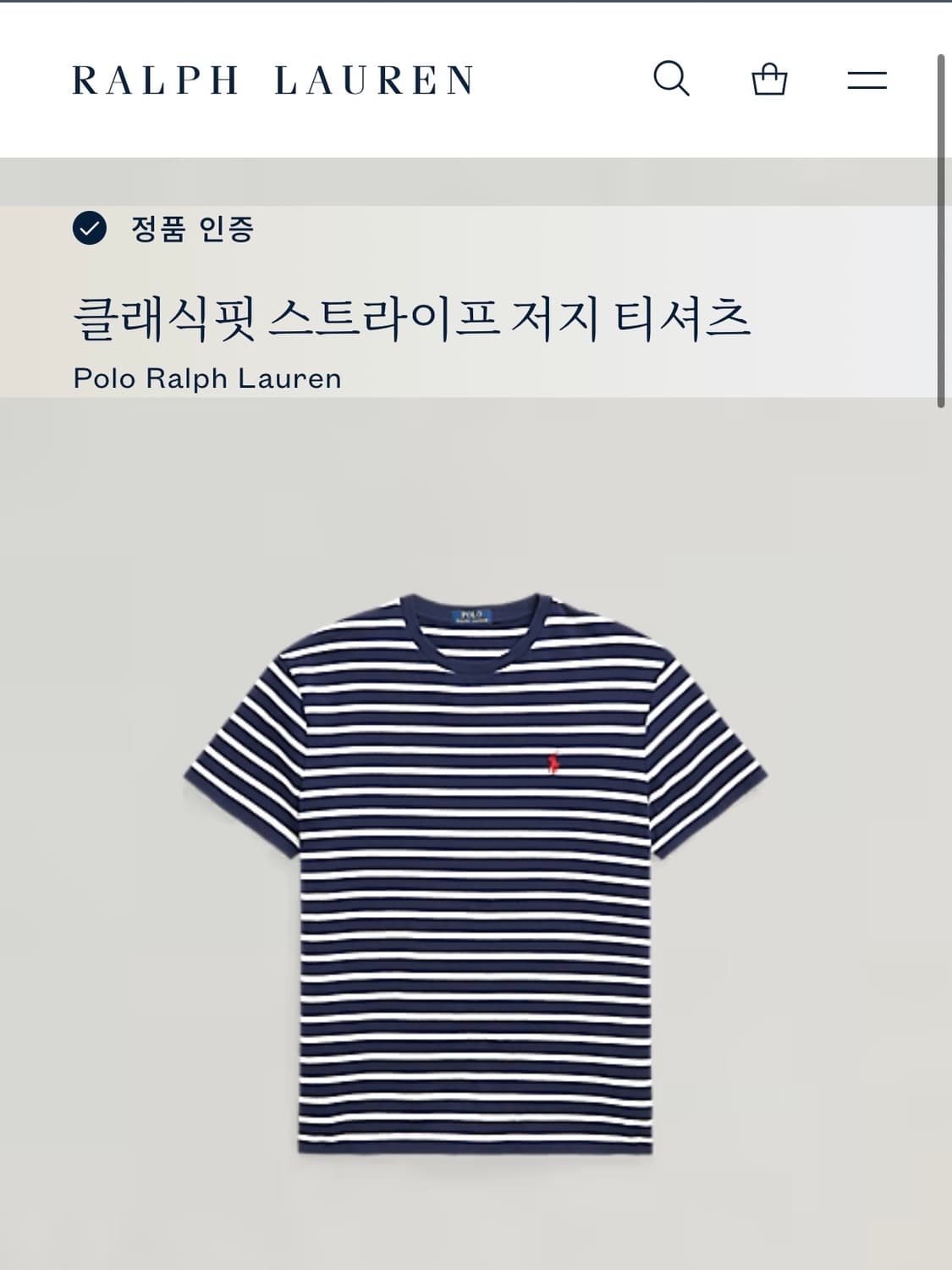Click the dark circular verification icon

tap(90, 228)
